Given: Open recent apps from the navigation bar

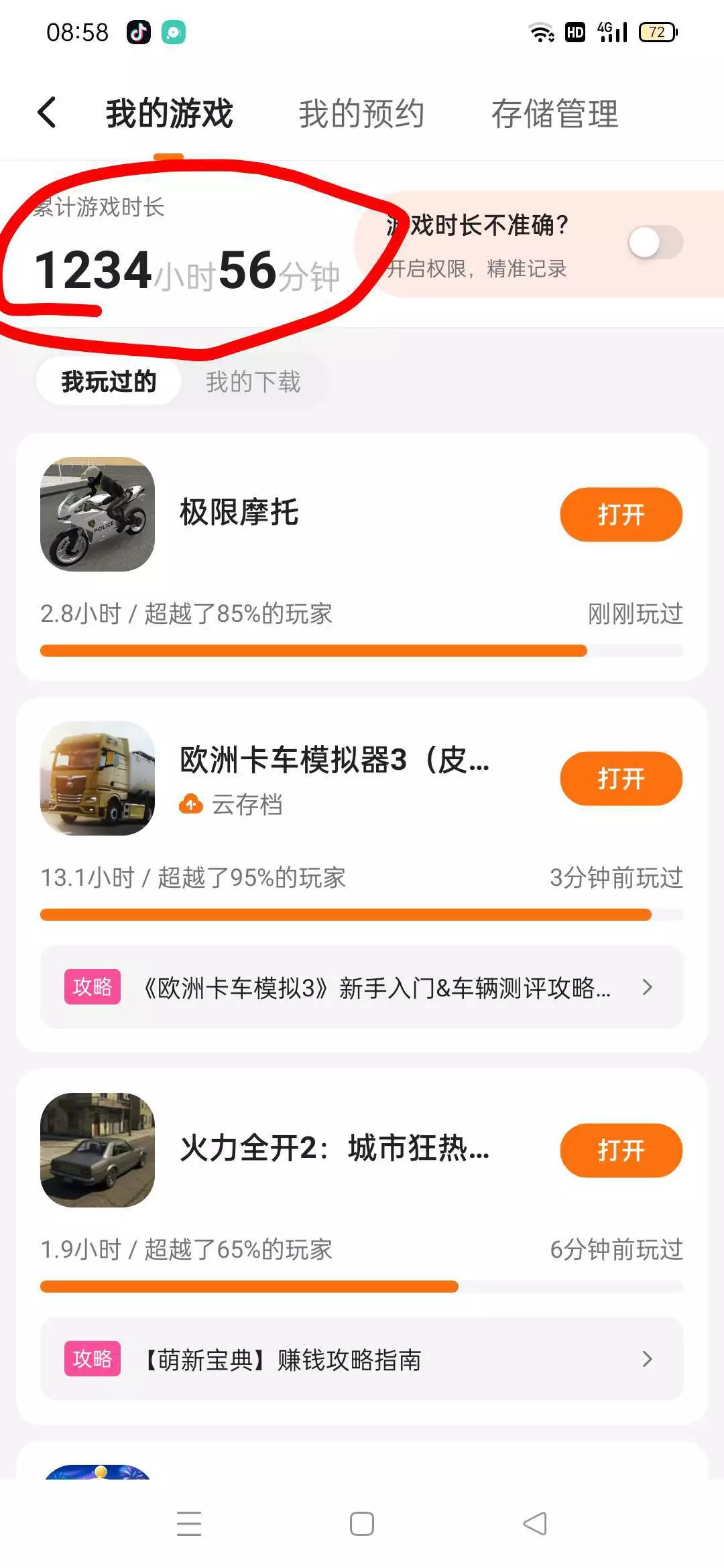Looking at the screenshot, I should point(189,1524).
